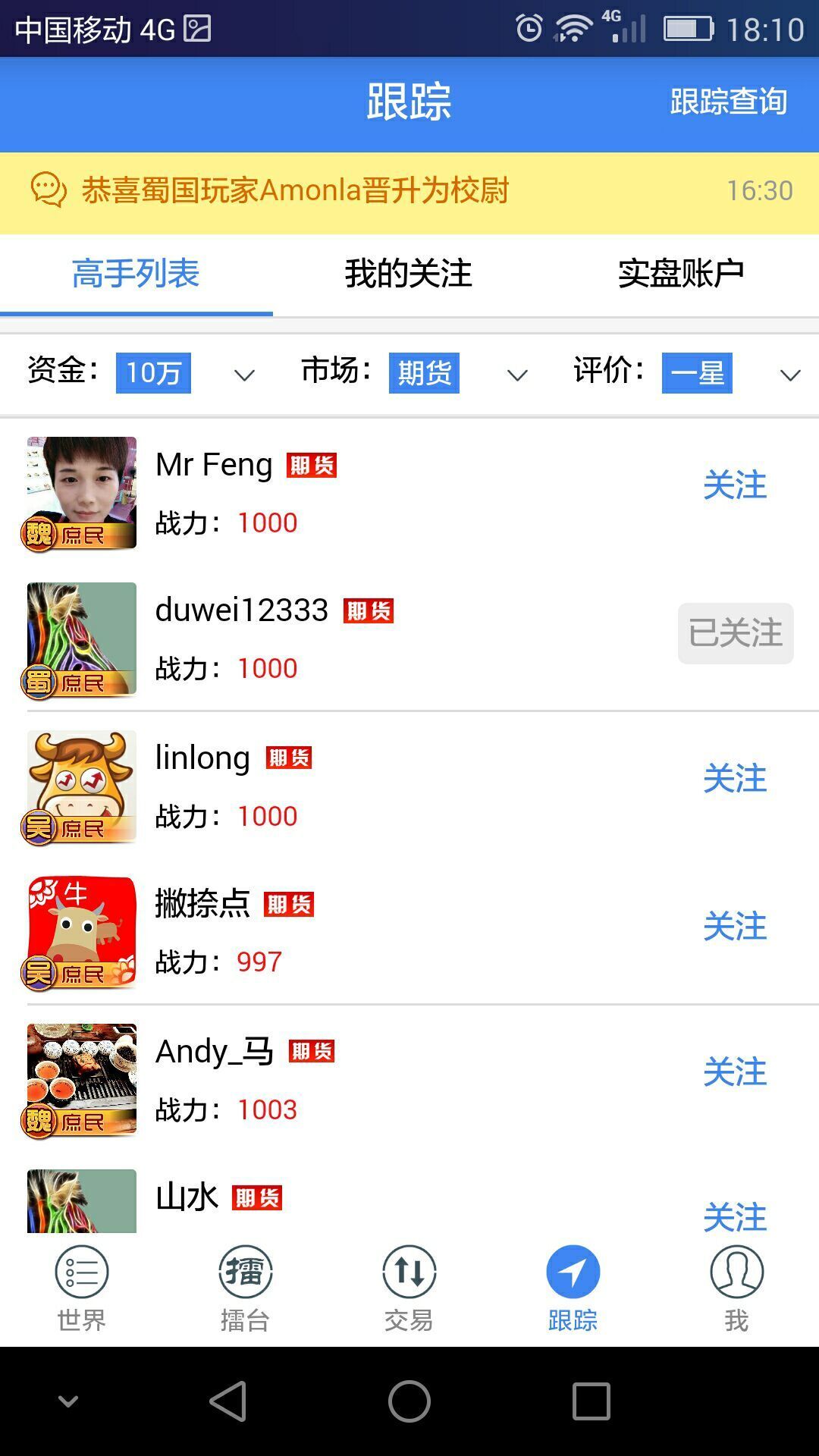Tap the system back button
Screen dimensions: 819x1456
[227, 1401]
